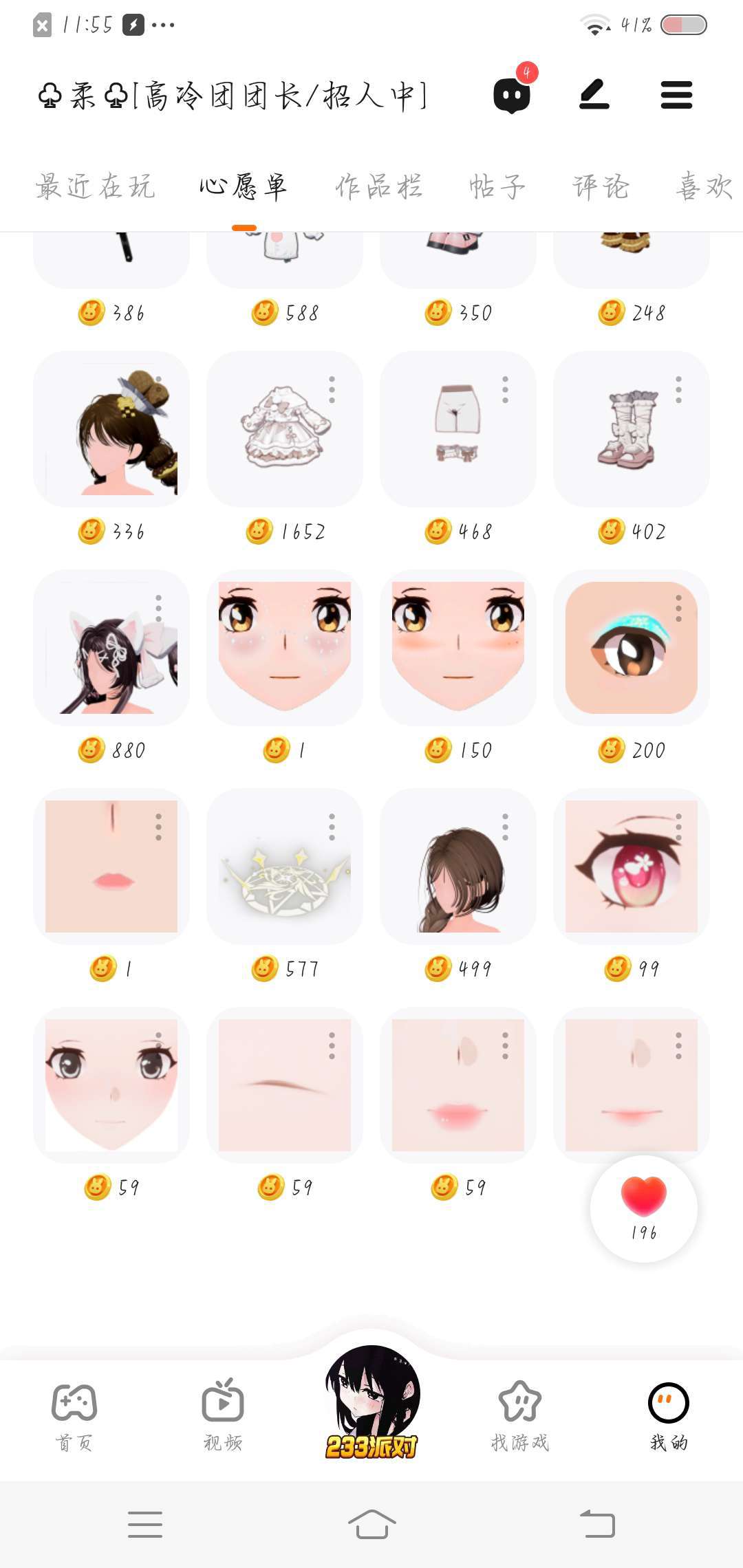This screenshot has width=743, height=1568.
Task: Open the hamburger menu
Action: click(676, 95)
